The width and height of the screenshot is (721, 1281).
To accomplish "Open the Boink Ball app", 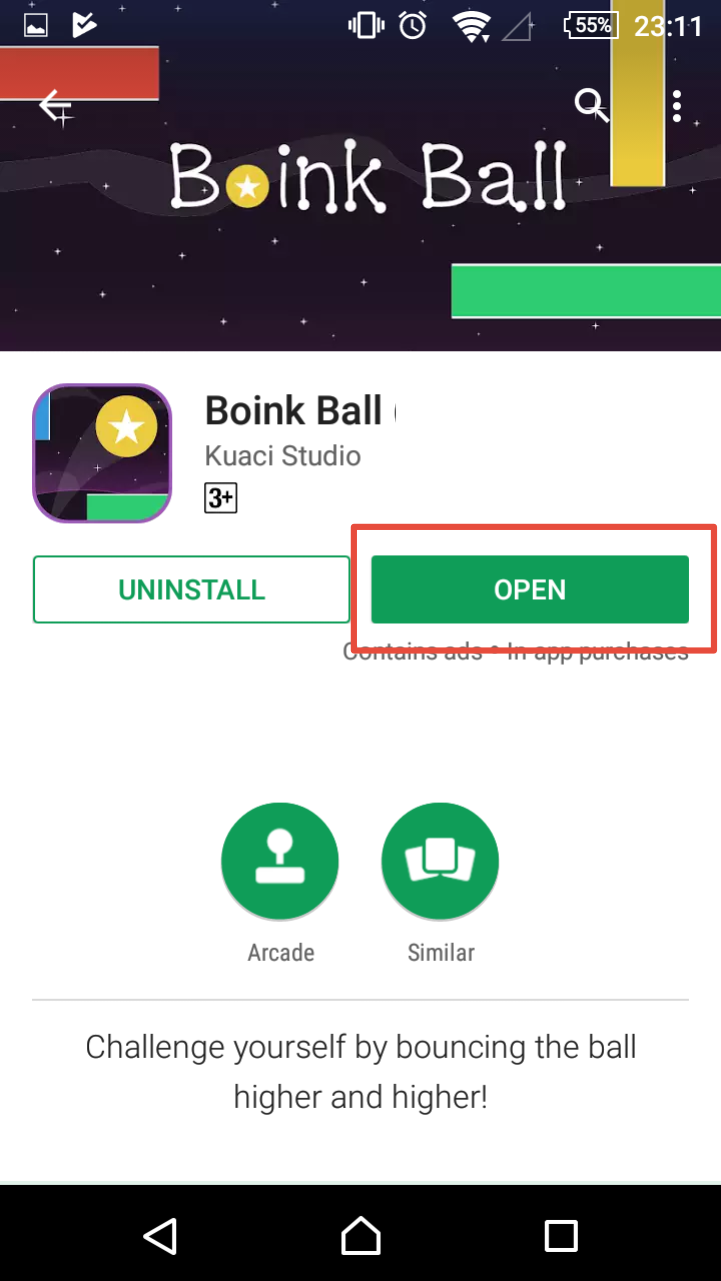I will pos(529,590).
